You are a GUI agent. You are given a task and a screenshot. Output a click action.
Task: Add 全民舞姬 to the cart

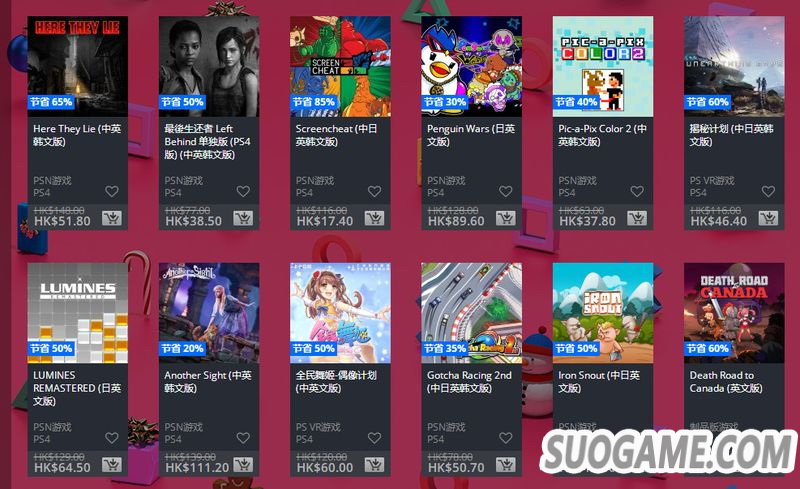coord(374,466)
